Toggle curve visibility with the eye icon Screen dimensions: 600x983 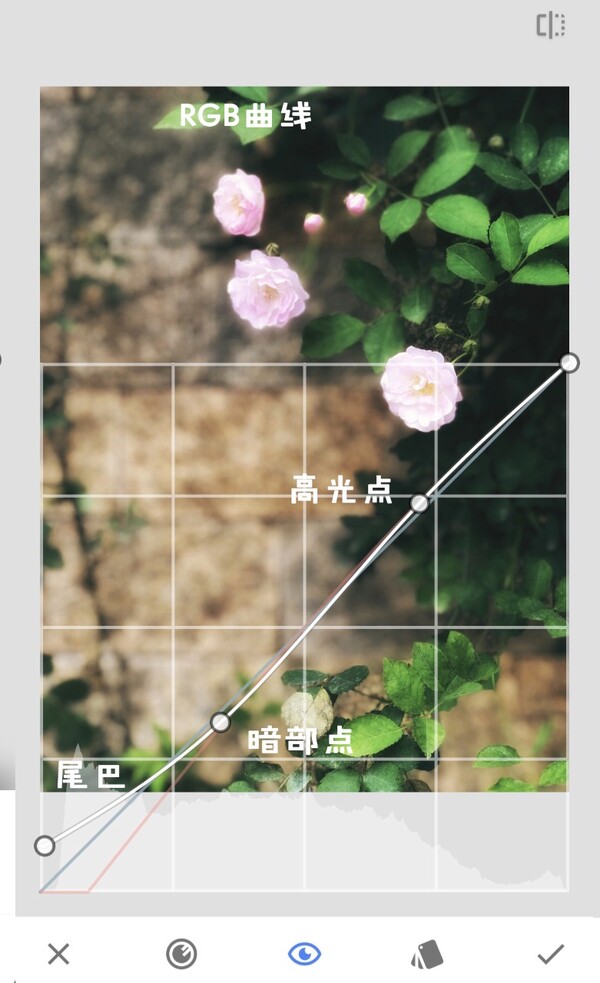point(304,954)
